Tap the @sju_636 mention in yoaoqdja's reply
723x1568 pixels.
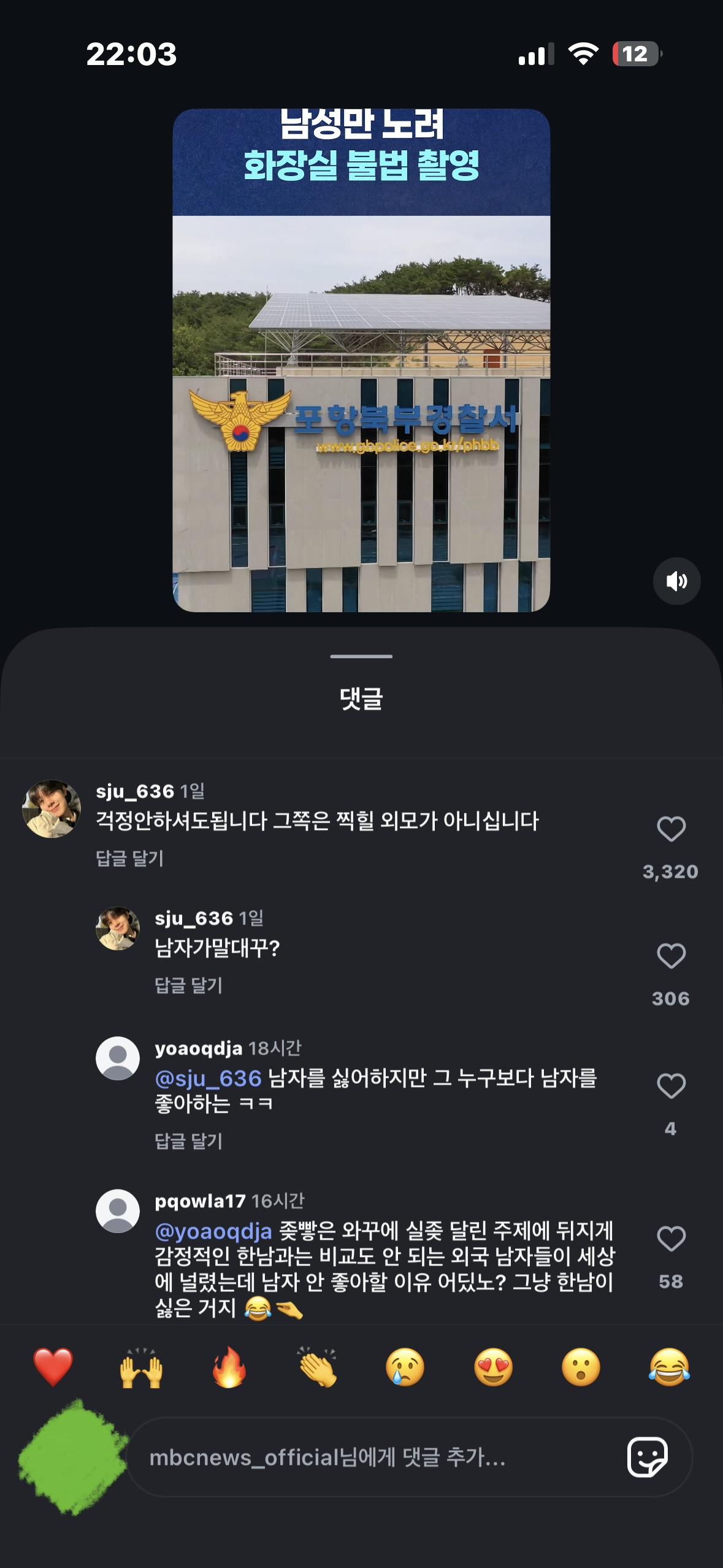pyautogui.click(x=208, y=1078)
